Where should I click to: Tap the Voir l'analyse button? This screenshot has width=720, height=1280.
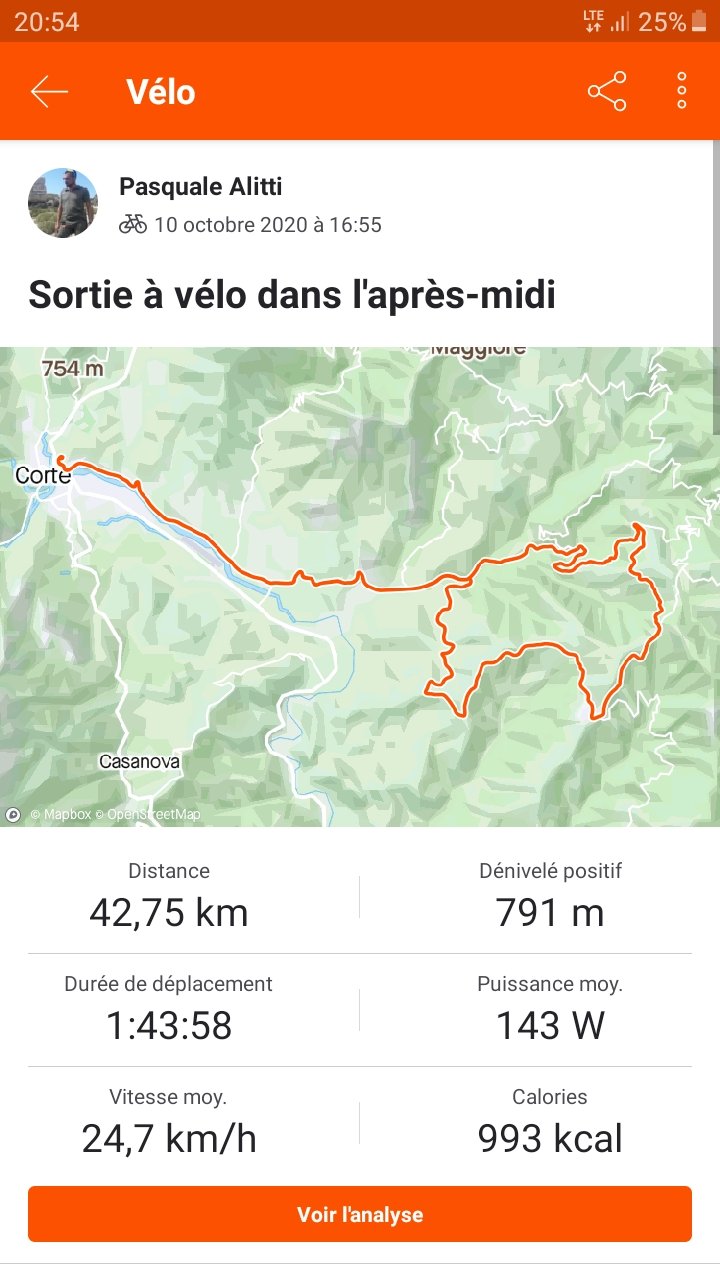click(x=360, y=1214)
